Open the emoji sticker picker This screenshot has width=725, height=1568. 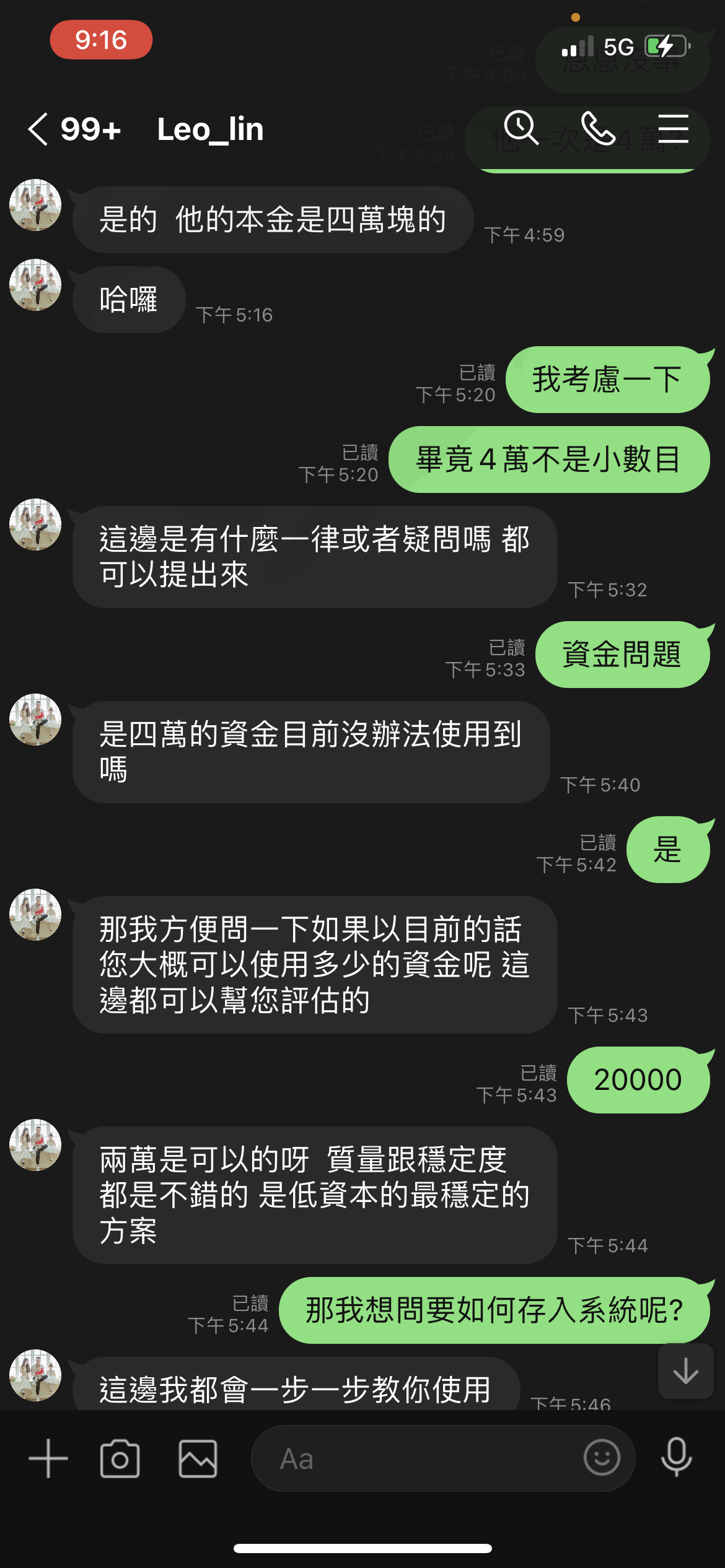pos(602,1457)
